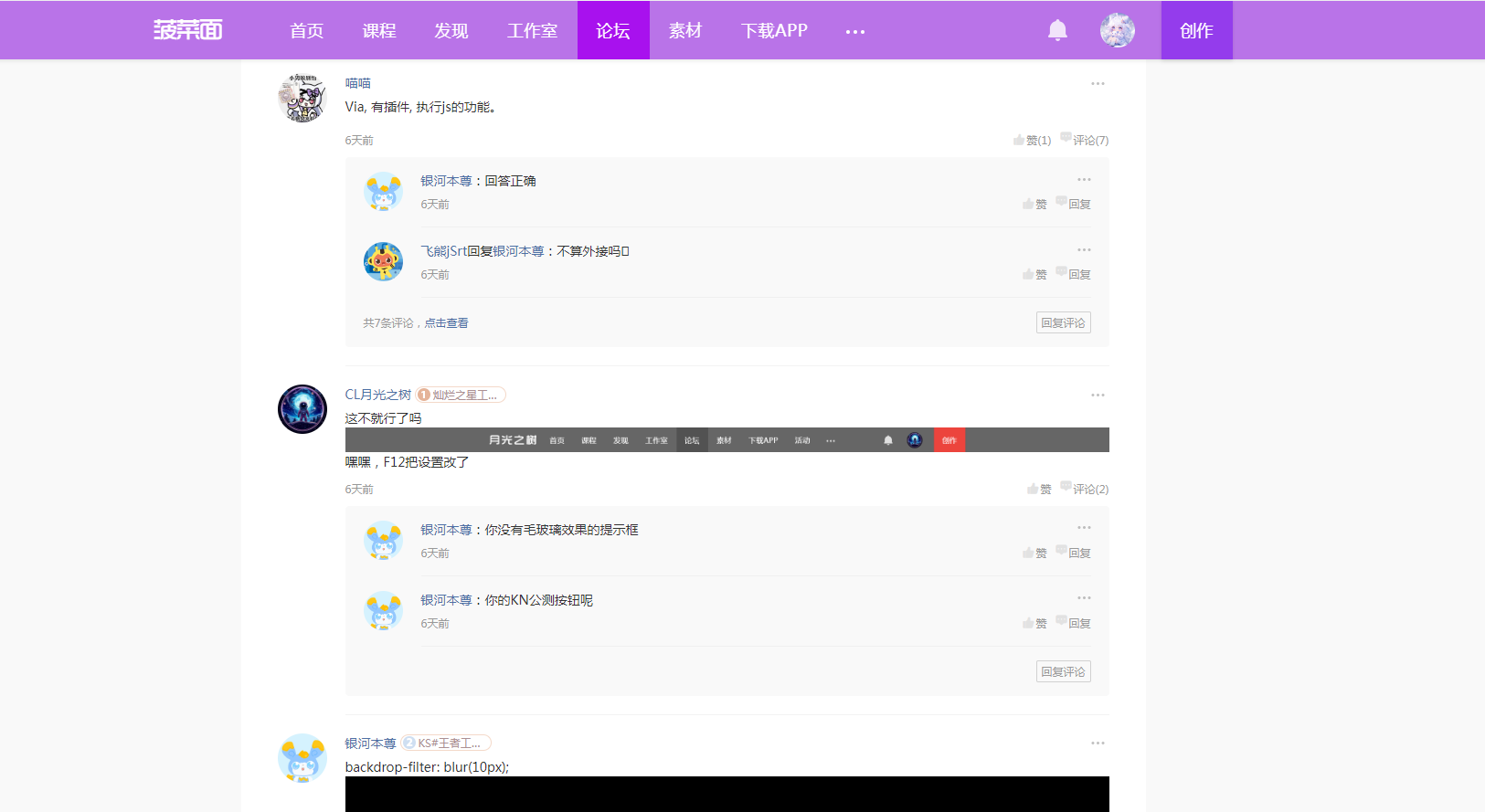The width and height of the screenshot is (1485, 812).
Task: Like 喵喵's post showing 赞(1)
Action: (x=1033, y=140)
